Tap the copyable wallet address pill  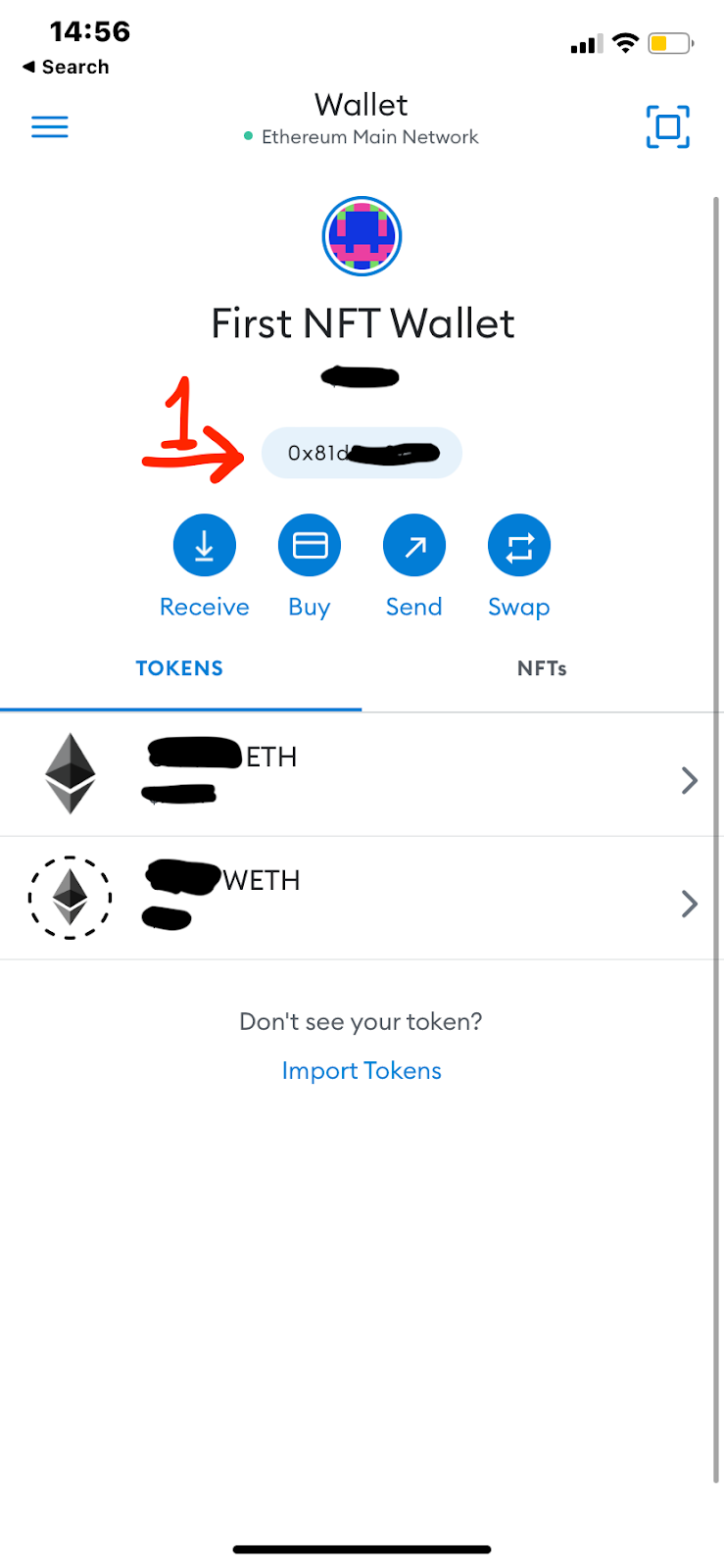362,453
